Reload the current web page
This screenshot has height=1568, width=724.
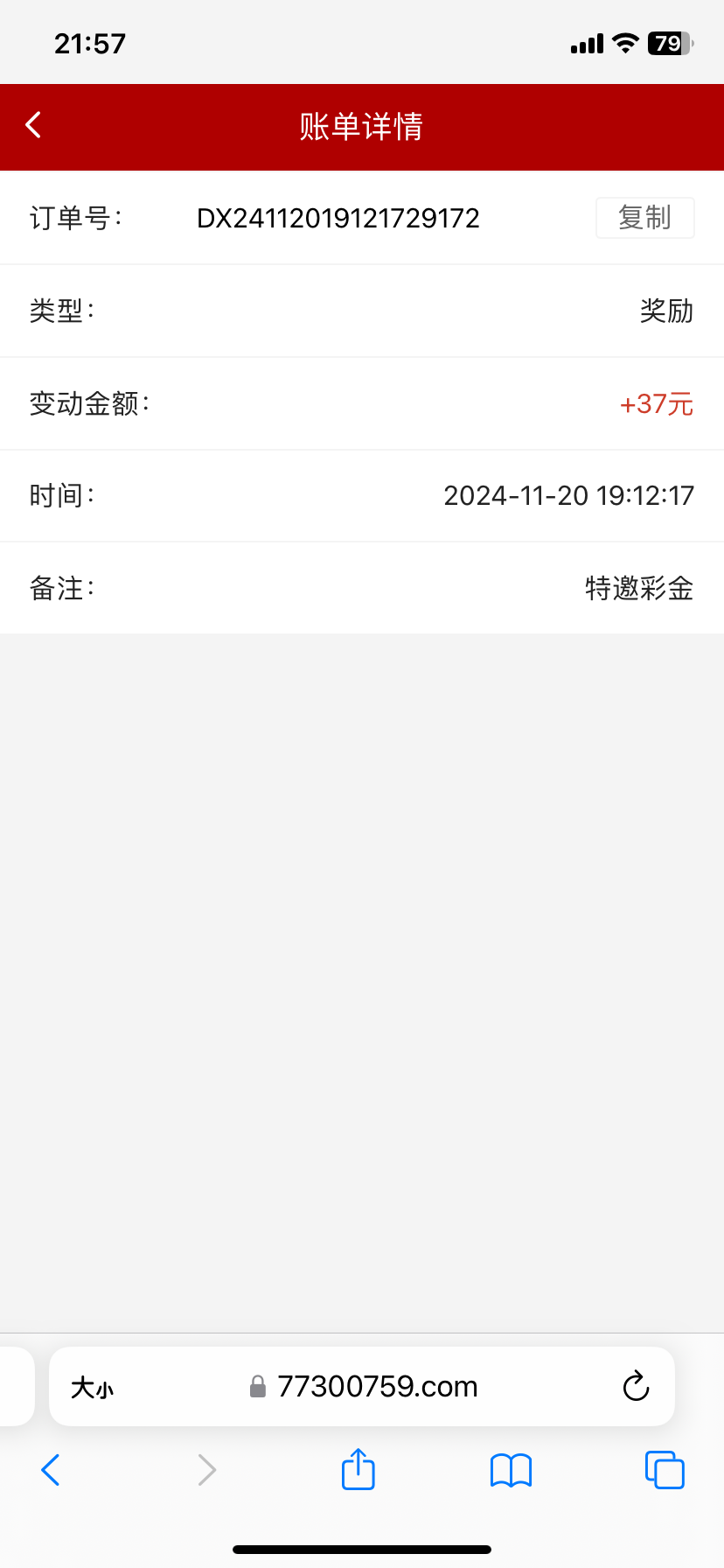click(636, 1387)
